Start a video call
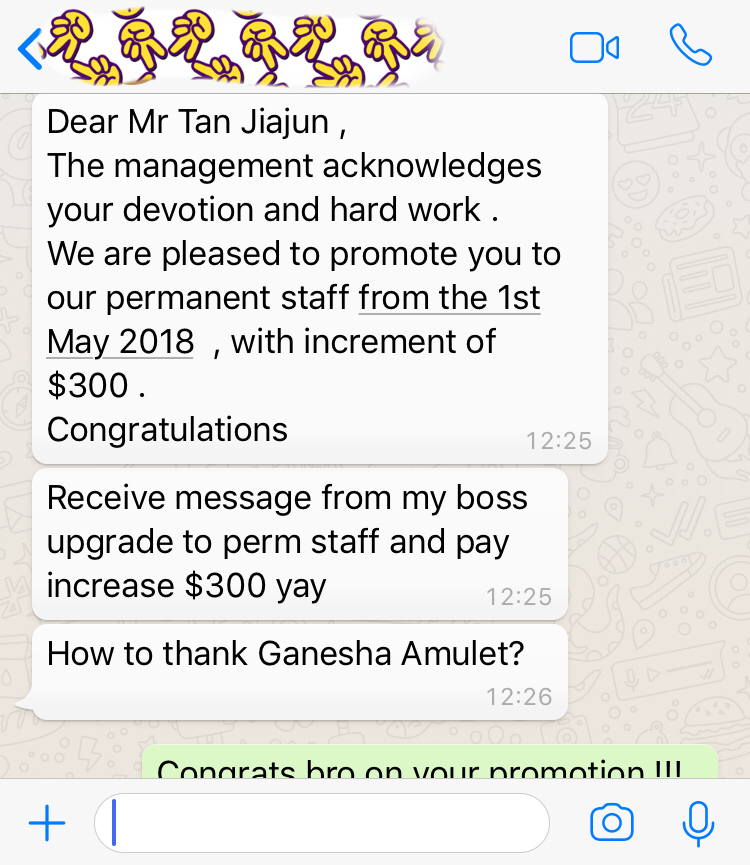The width and height of the screenshot is (750, 865). [x=594, y=48]
